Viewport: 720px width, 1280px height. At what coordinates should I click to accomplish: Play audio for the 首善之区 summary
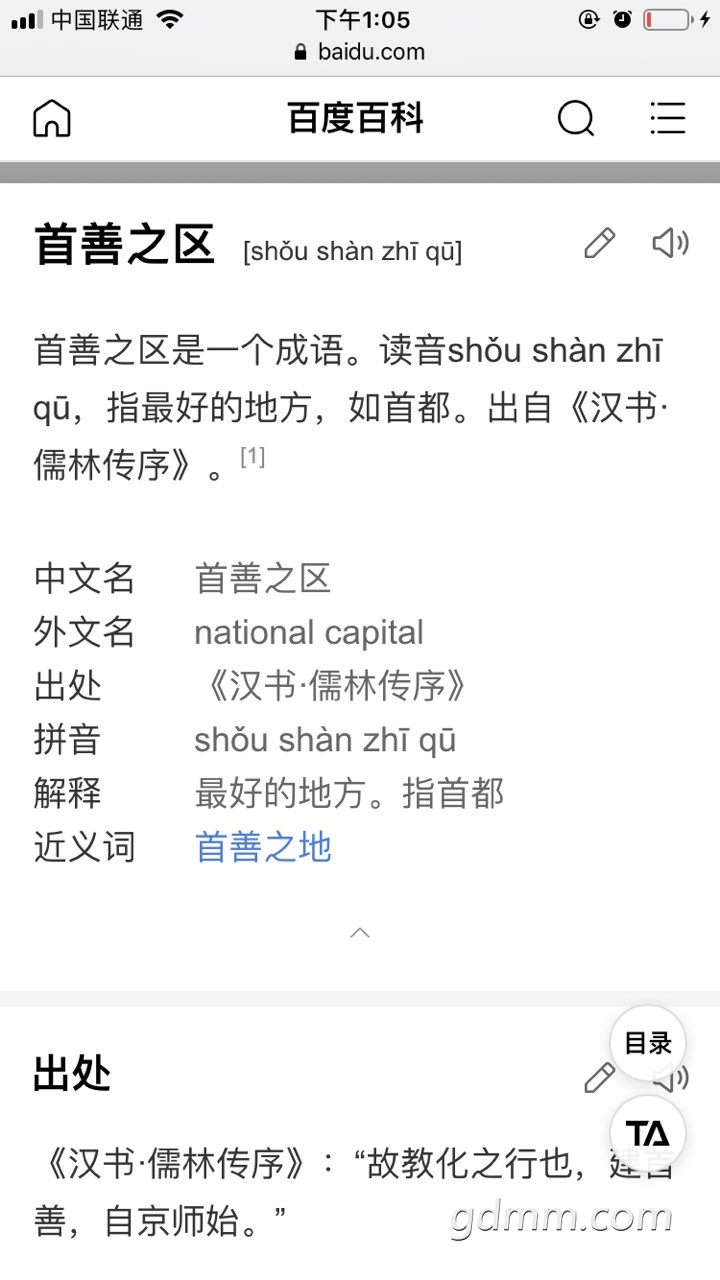pyautogui.click(x=670, y=243)
